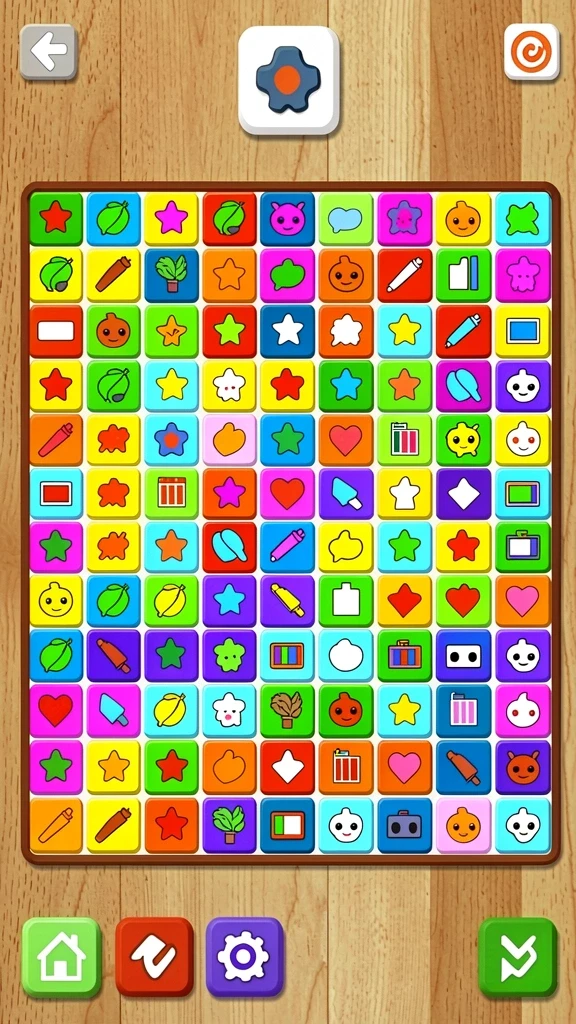Return to the home menu
The image size is (576, 1024).
pos(62,957)
